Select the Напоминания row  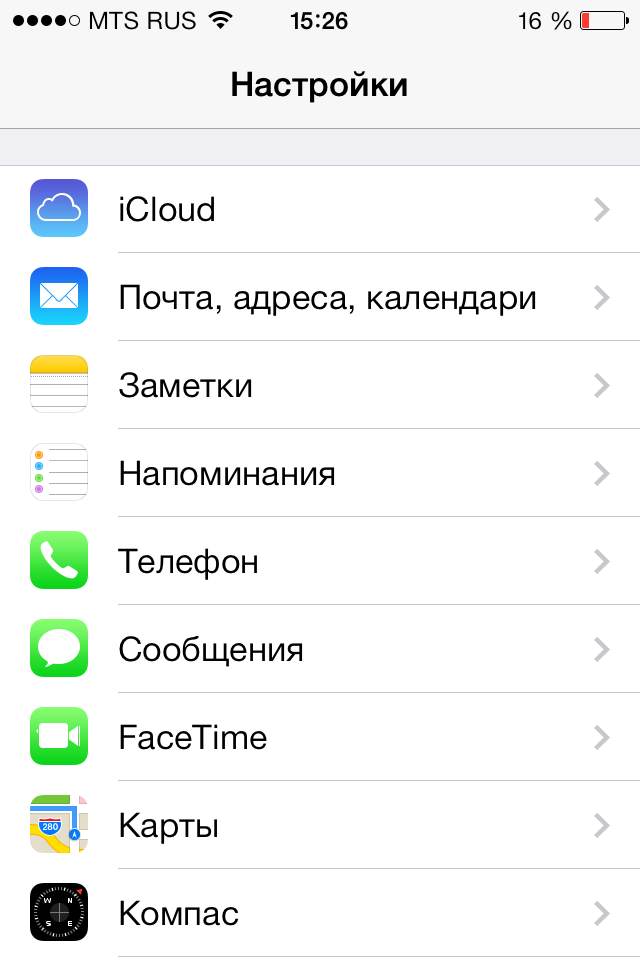[x=320, y=473]
